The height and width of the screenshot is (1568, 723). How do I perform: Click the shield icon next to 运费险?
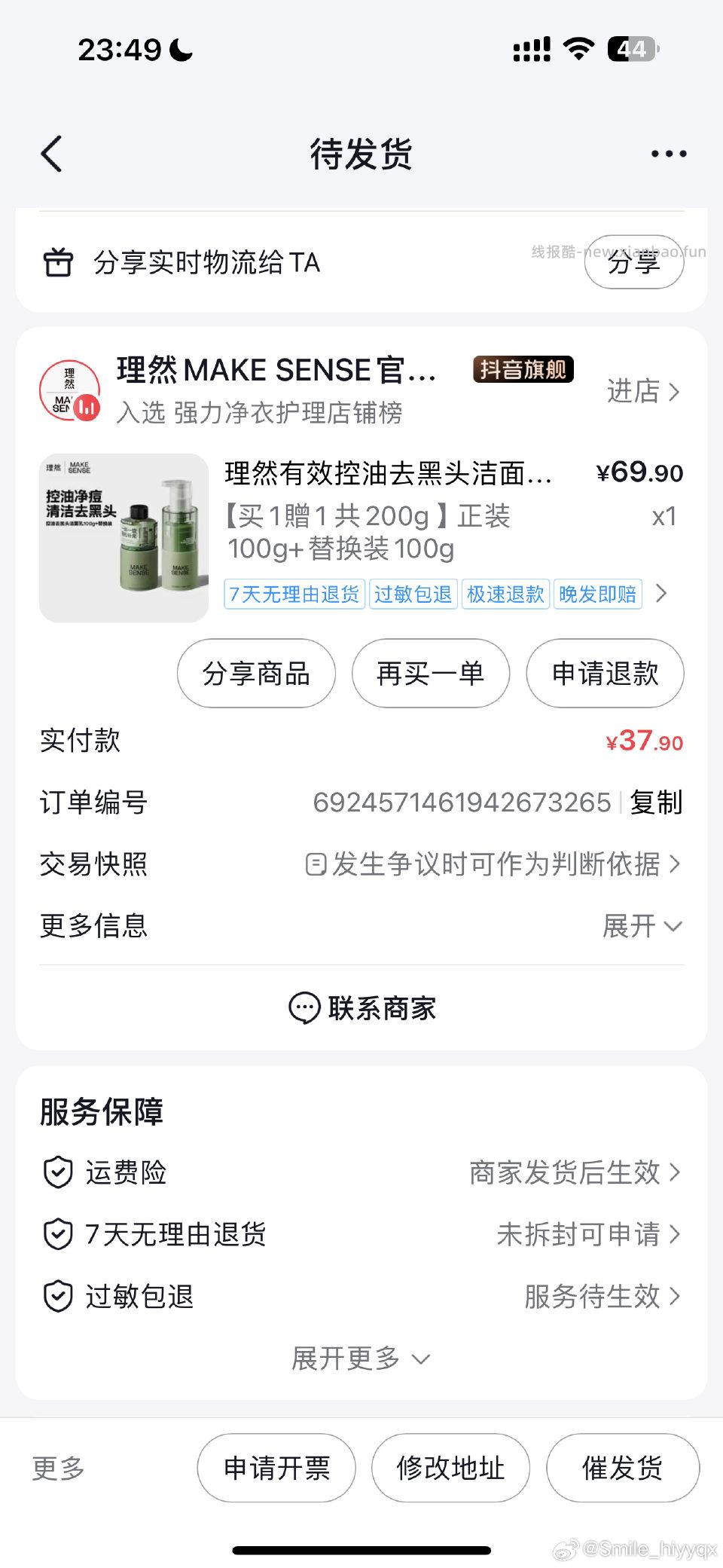[x=55, y=1172]
